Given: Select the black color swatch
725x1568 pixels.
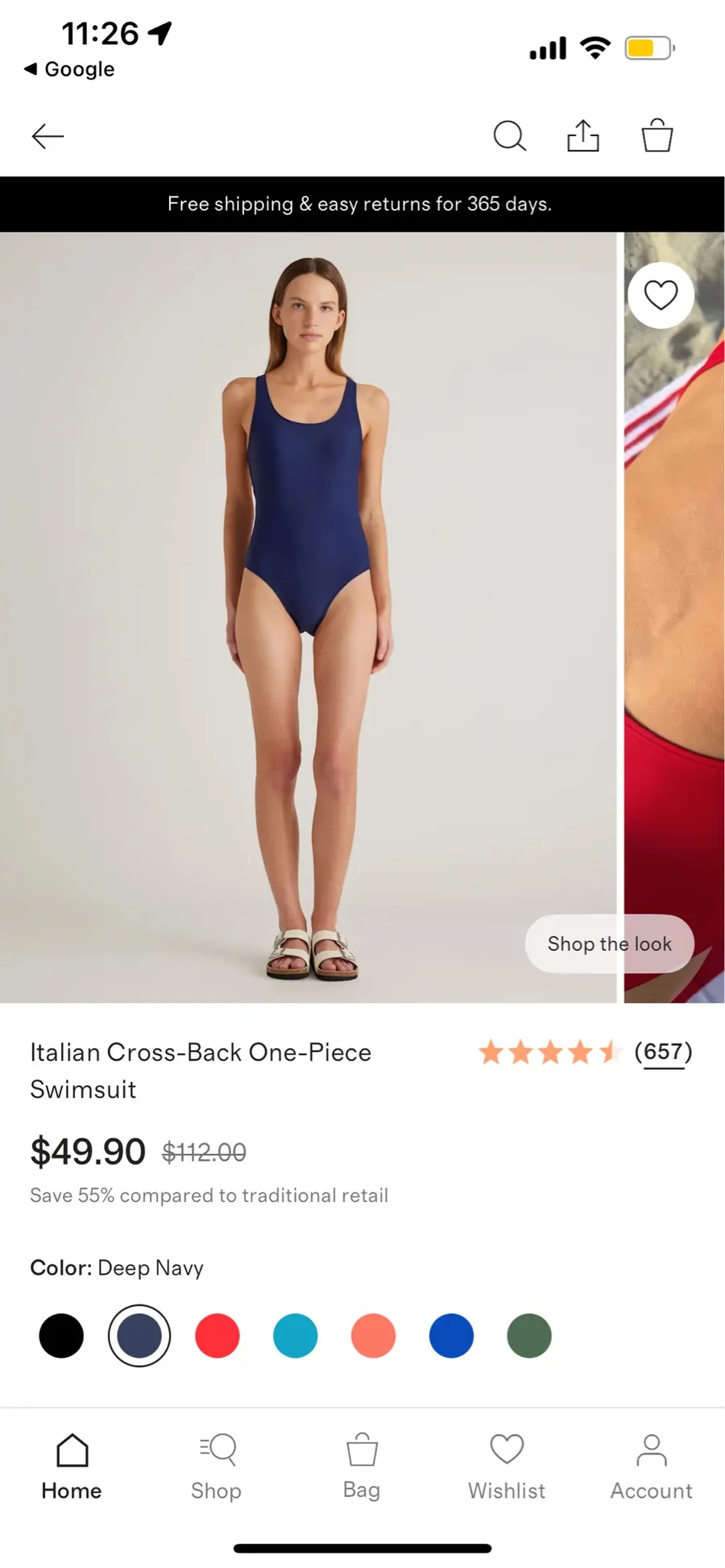Looking at the screenshot, I should tap(61, 1336).
